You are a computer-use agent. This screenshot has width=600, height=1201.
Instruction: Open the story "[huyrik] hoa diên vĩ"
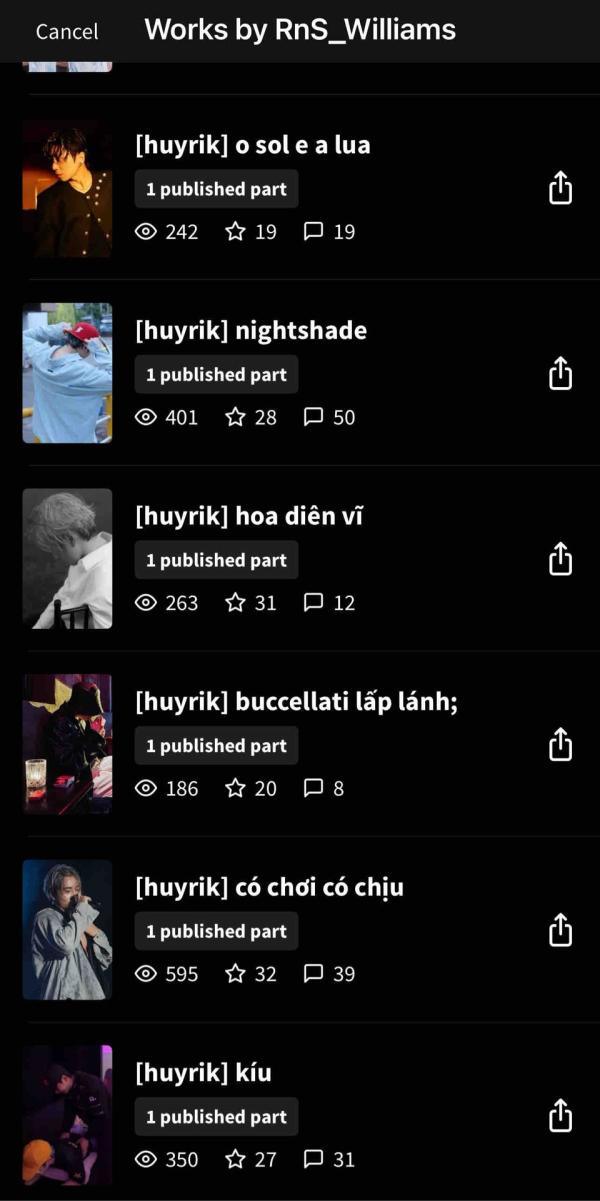249,517
